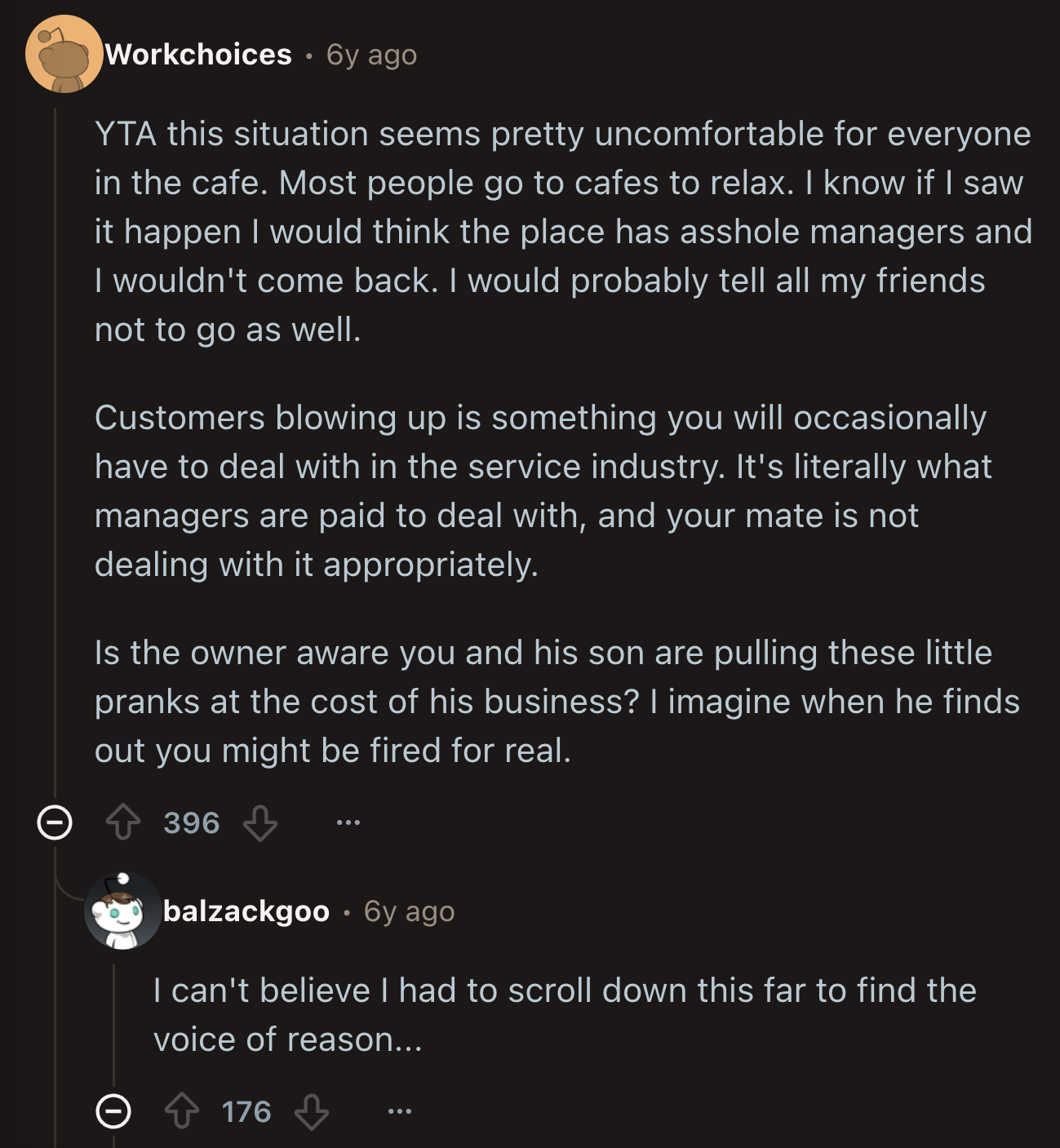Downvote the Workchoices comment
The width and height of the screenshot is (1060, 1148).
tap(260, 822)
